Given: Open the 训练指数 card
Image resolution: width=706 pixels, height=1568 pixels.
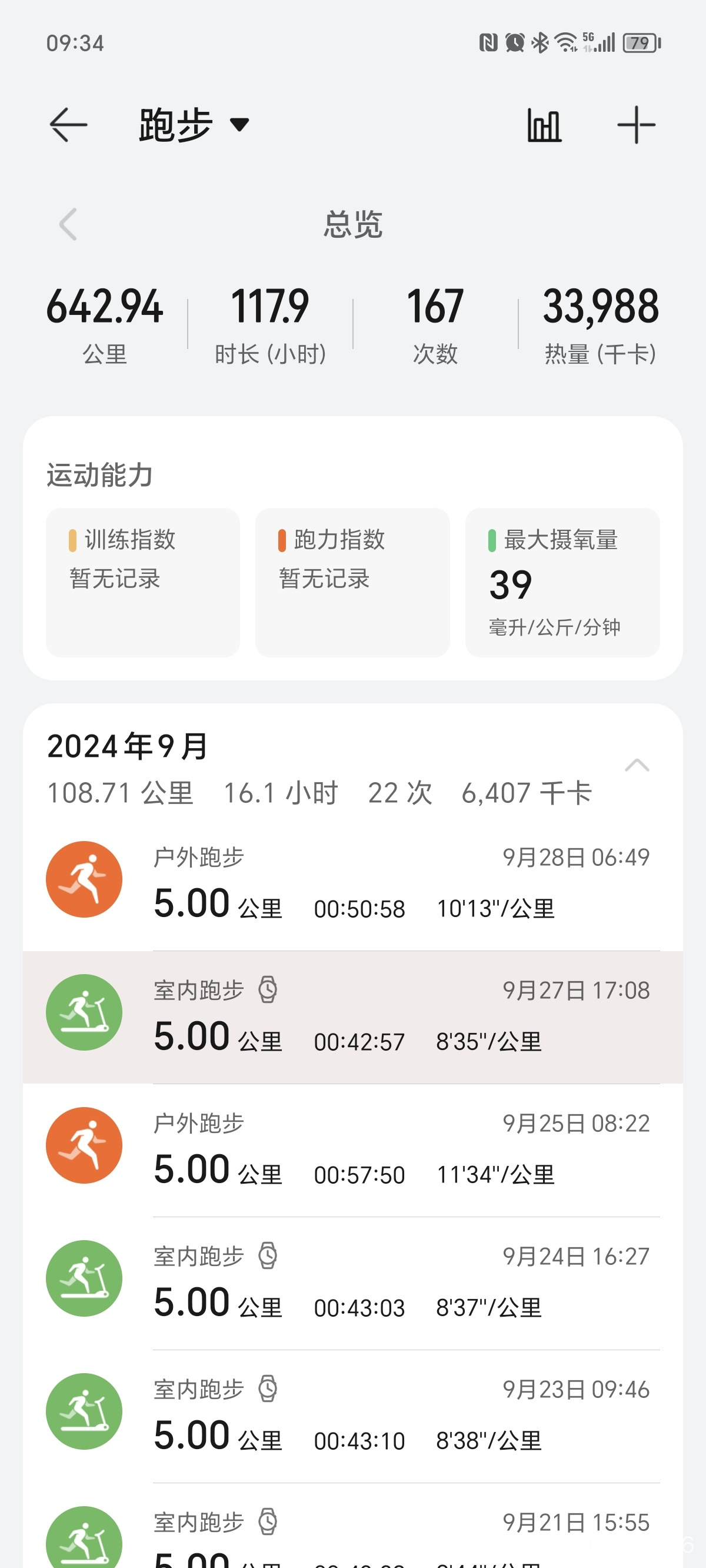Looking at the screenshot, I should click(x=143, y=583).
